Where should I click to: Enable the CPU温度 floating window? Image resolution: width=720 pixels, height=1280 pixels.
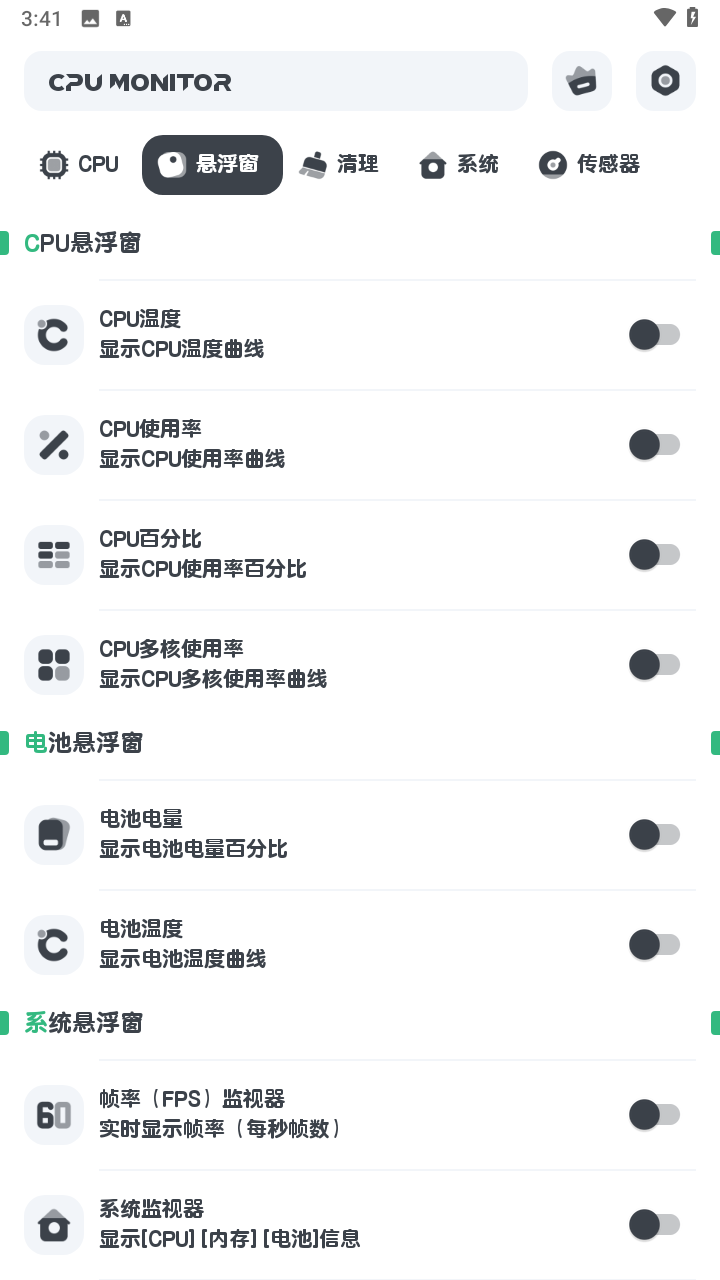click(x=655, y=334)
